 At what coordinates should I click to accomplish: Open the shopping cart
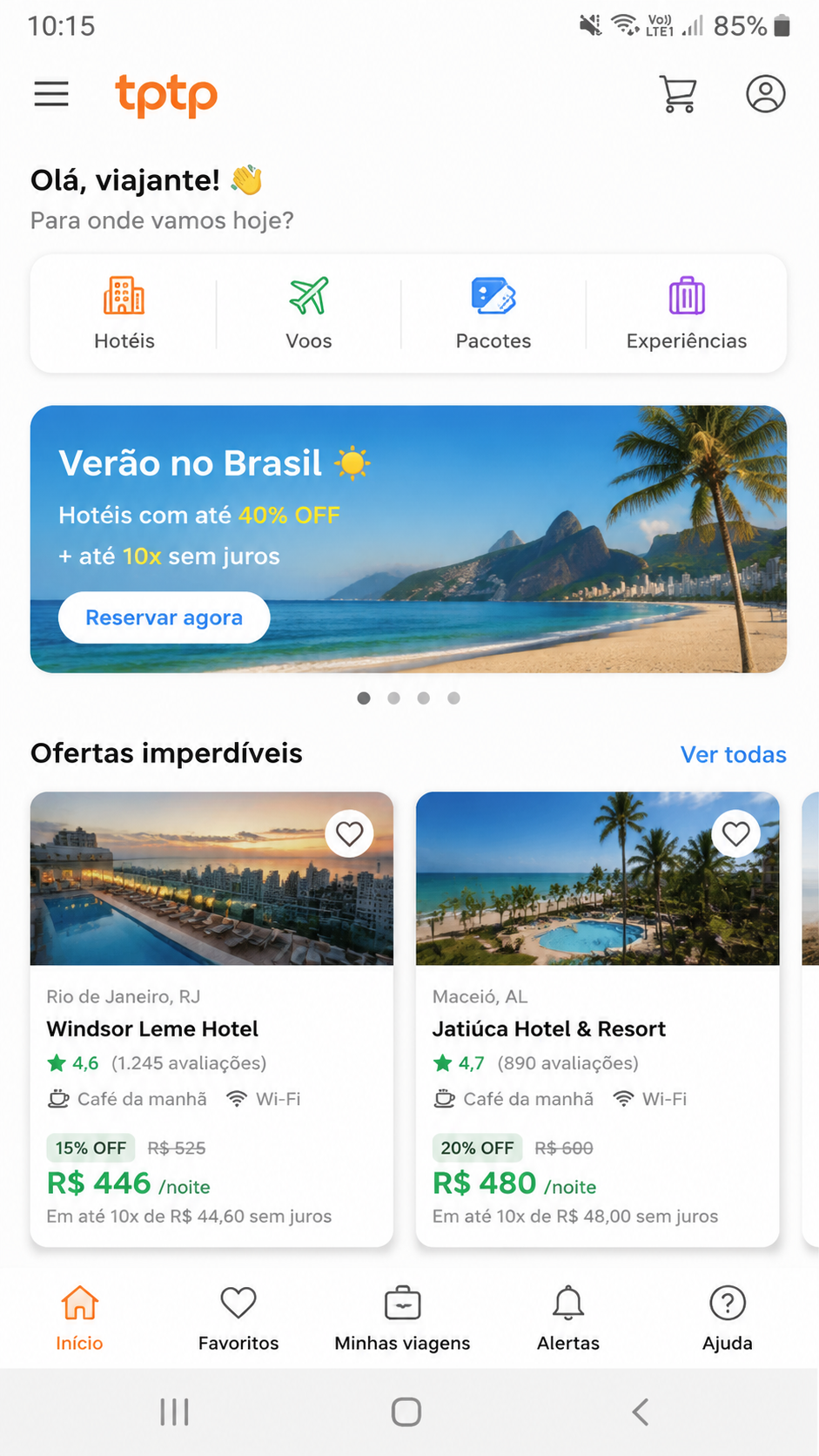pyautogui.click(x=678, y=94)
